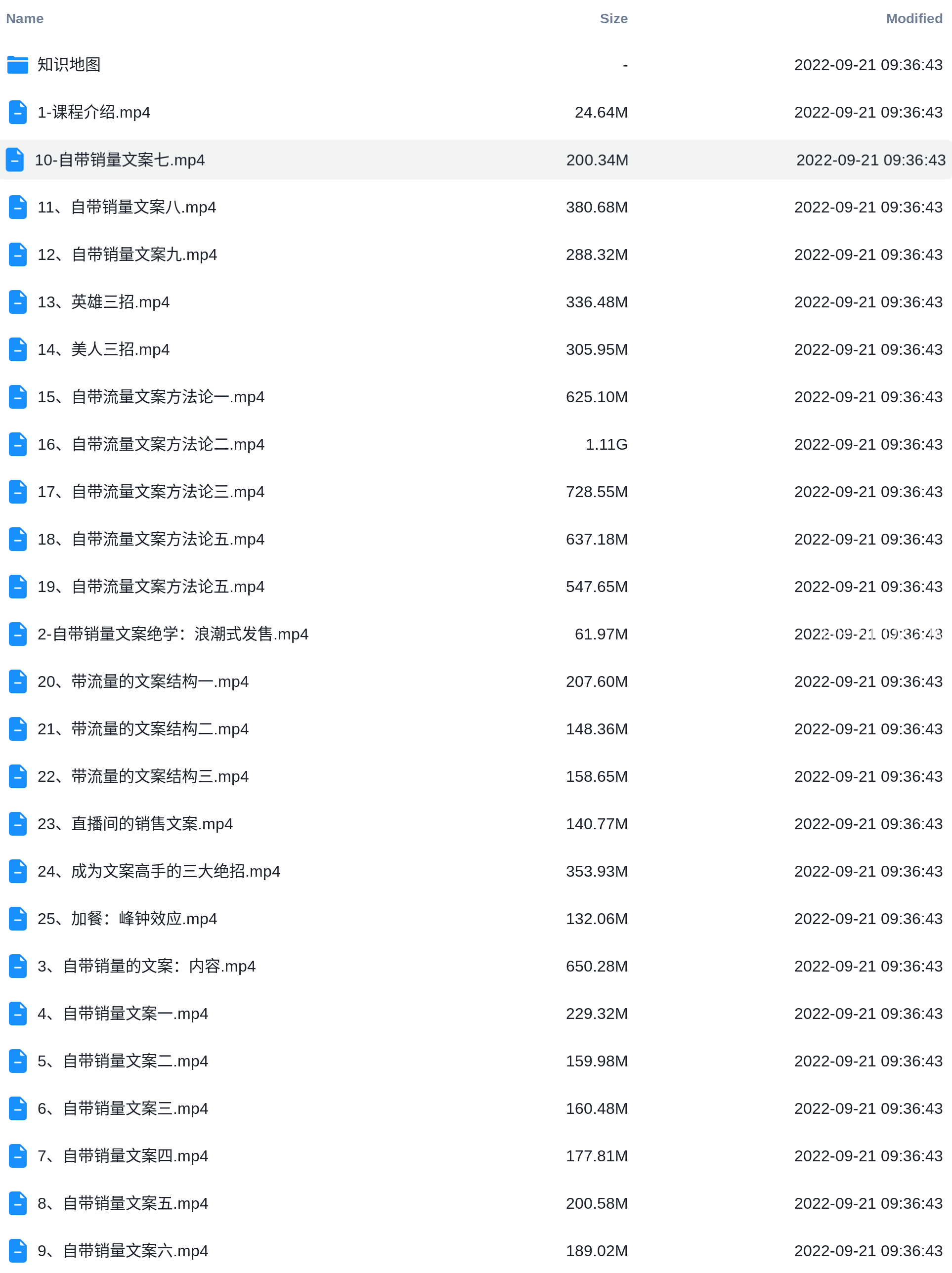The image size is (952, 1273).
Task: Open 9、自带销量文案六.mp4
Action: pos(123,1251)
